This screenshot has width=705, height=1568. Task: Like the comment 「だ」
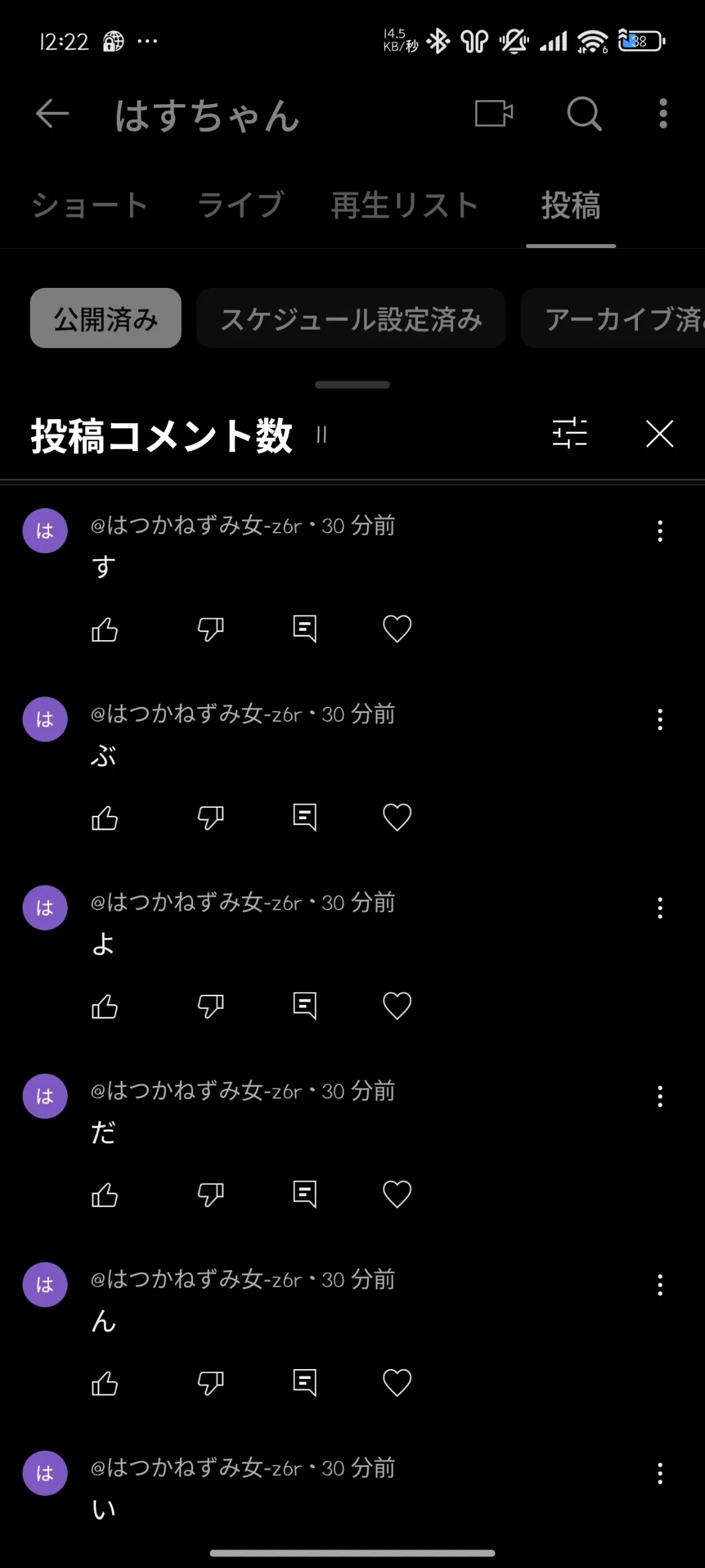(x=105, y=1194)
